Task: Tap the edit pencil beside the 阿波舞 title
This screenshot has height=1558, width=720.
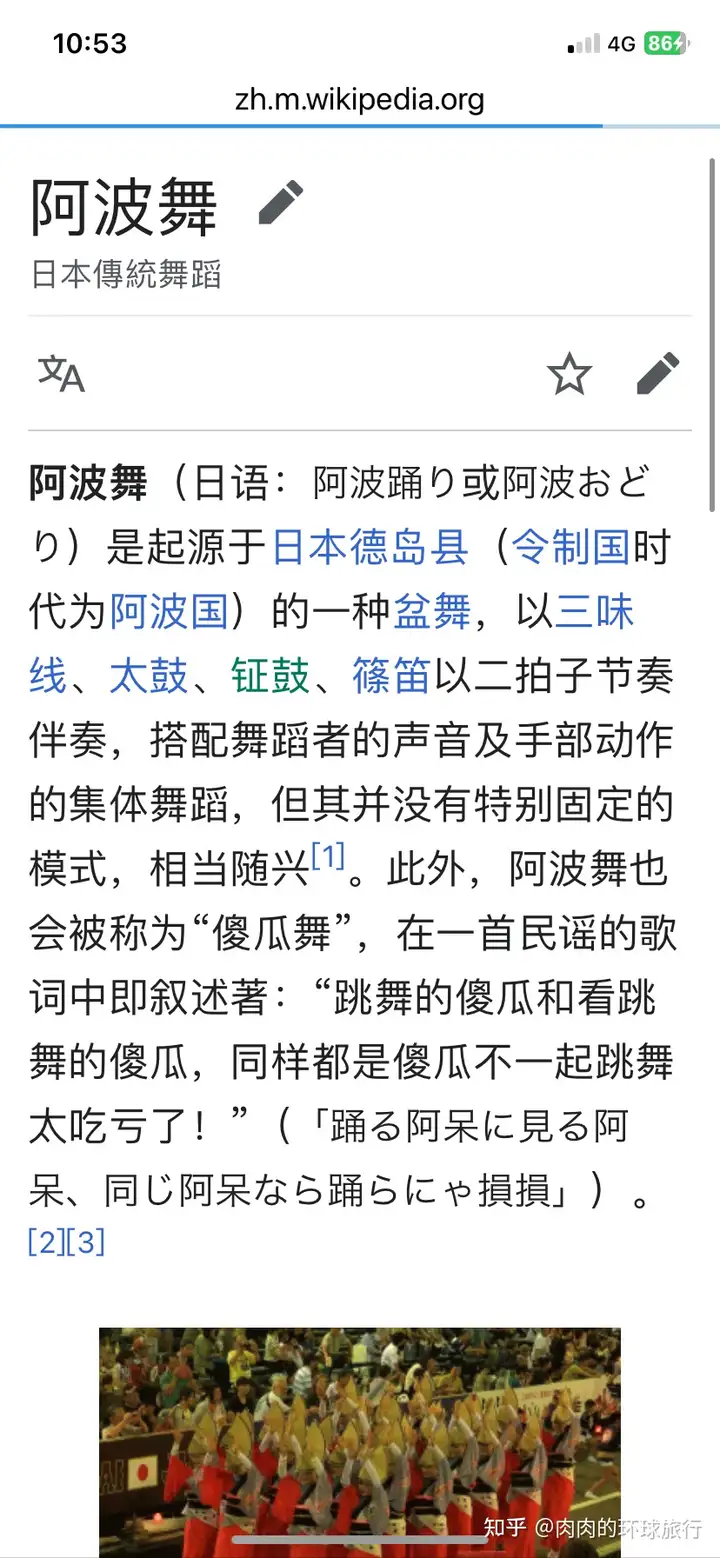Action: coord(281,203)
